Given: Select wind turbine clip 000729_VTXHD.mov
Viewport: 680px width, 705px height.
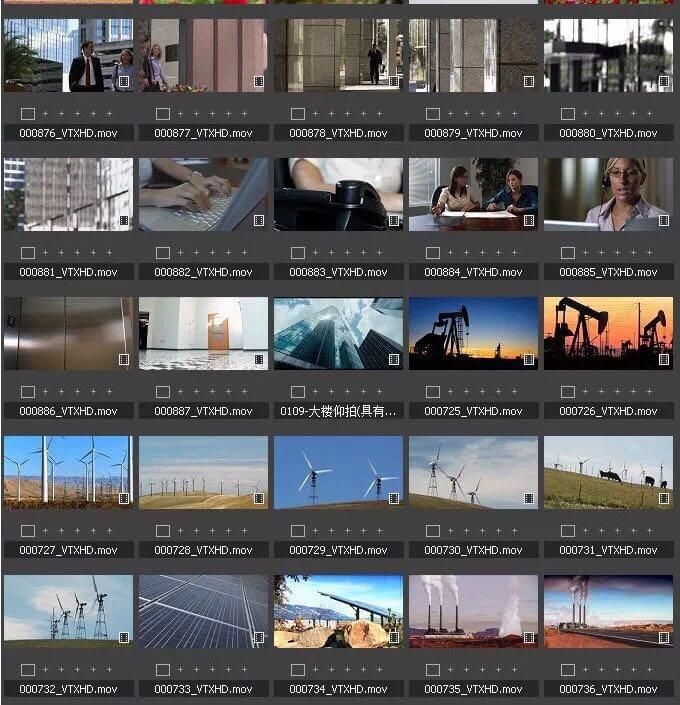Looking at the screenshot, I should [x=338, y=469].
